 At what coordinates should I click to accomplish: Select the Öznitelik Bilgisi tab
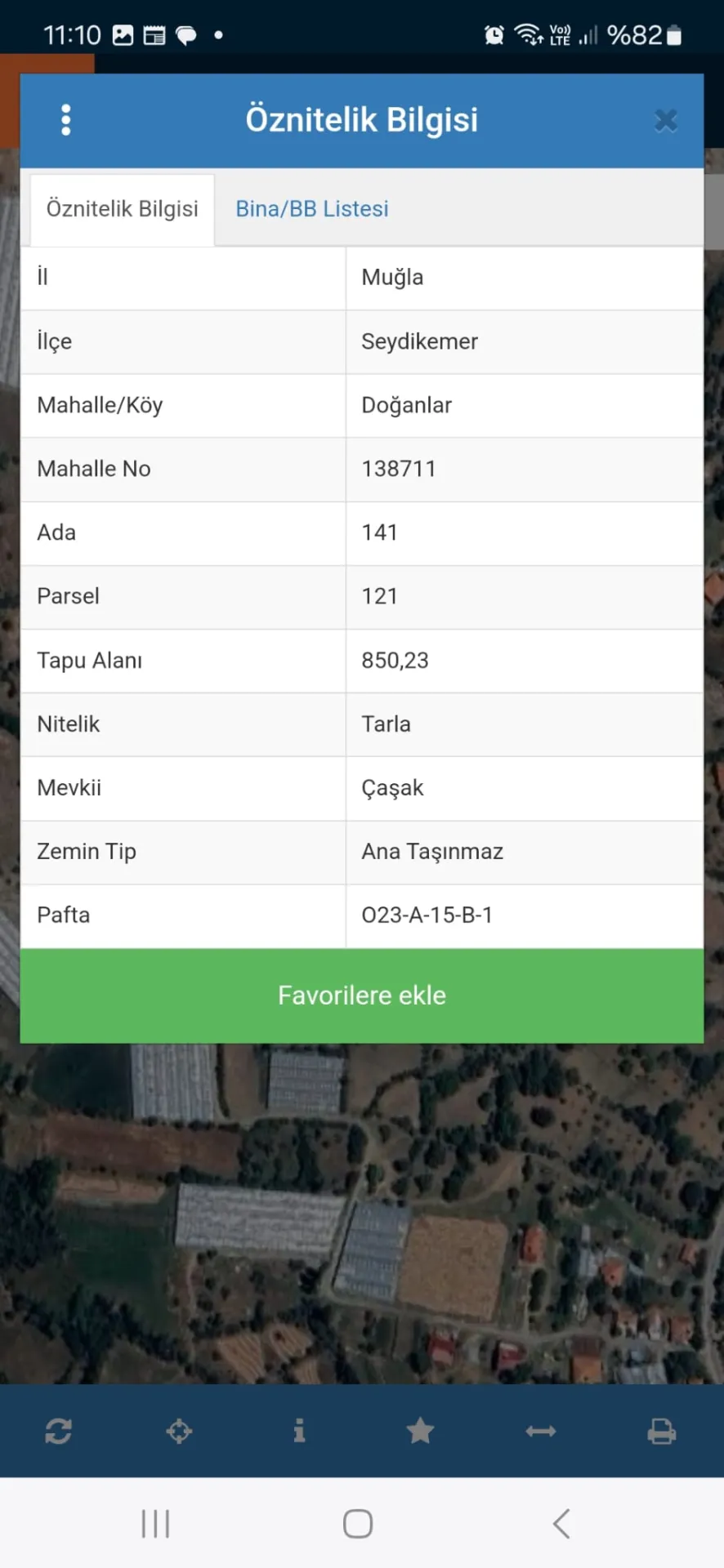point(123,209)
